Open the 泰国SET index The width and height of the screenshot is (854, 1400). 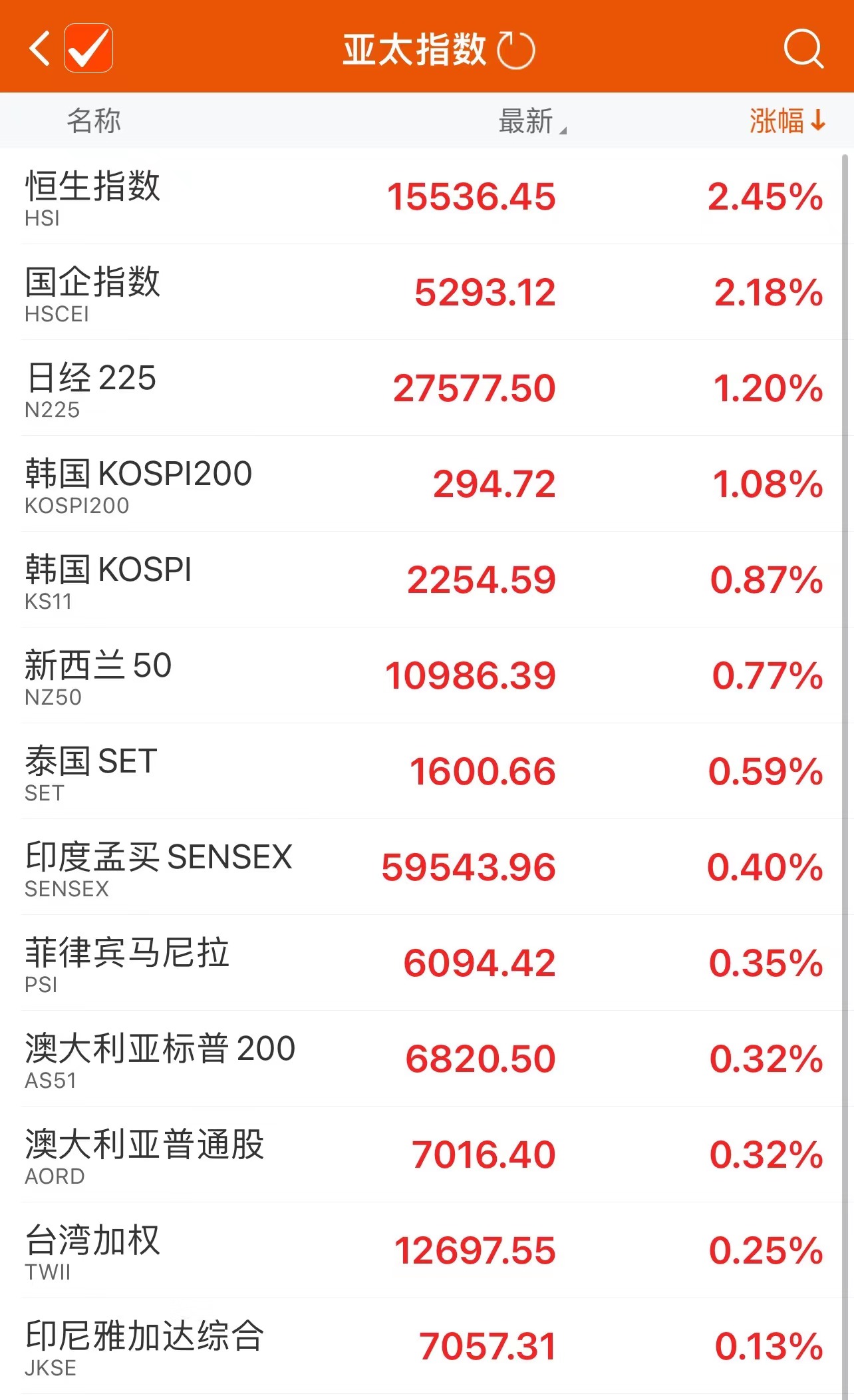point(426,771)
